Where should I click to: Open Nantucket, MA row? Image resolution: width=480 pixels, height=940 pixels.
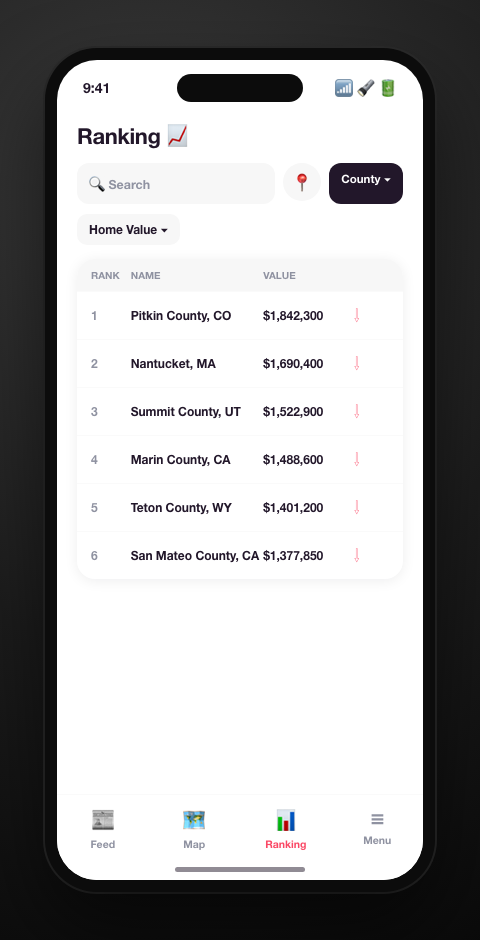(240, 364)
